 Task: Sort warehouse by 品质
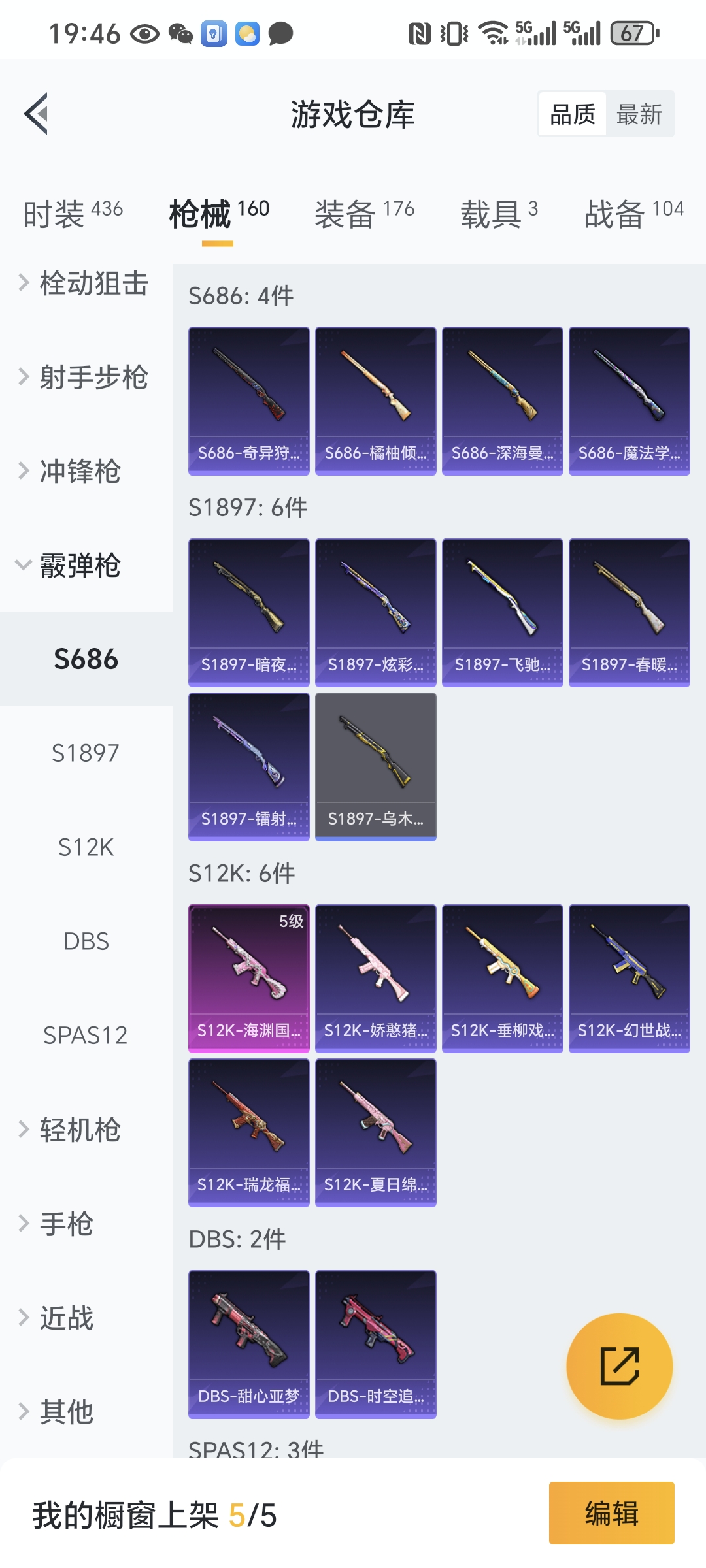573,114
